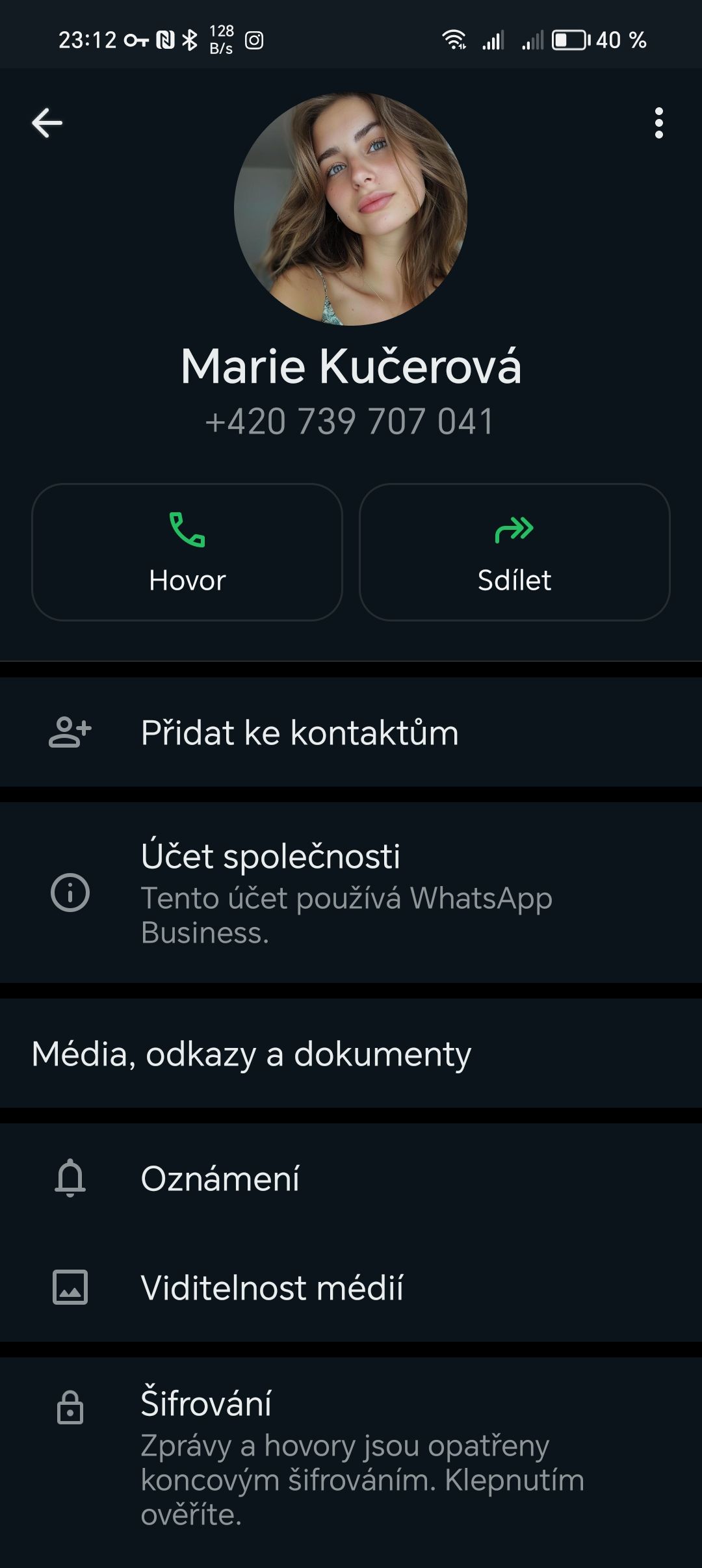Open Oznámení settings
The image size is (702, 1568).
(351, 1178)
